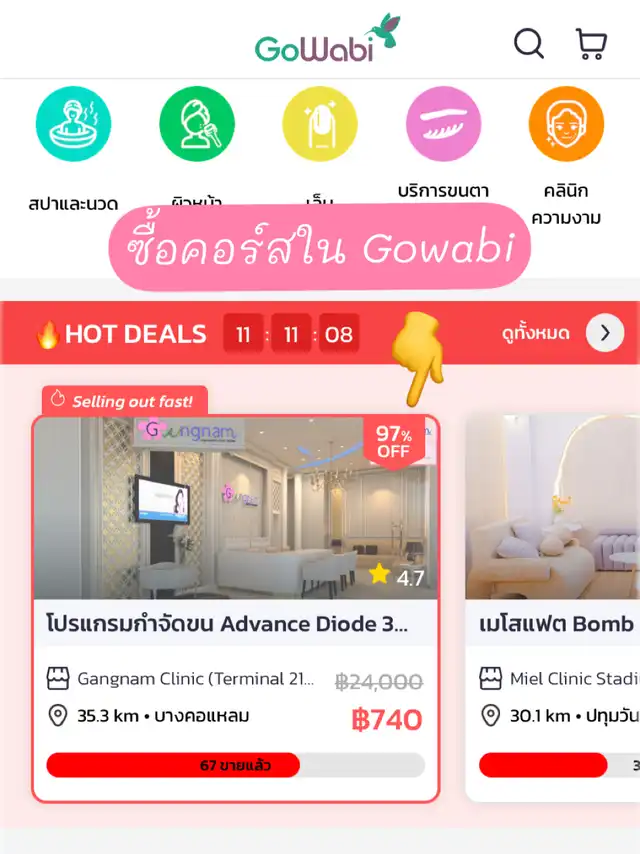Select the yellow nail category
Screen dimensions: 640x854
(x=320, y=124)
